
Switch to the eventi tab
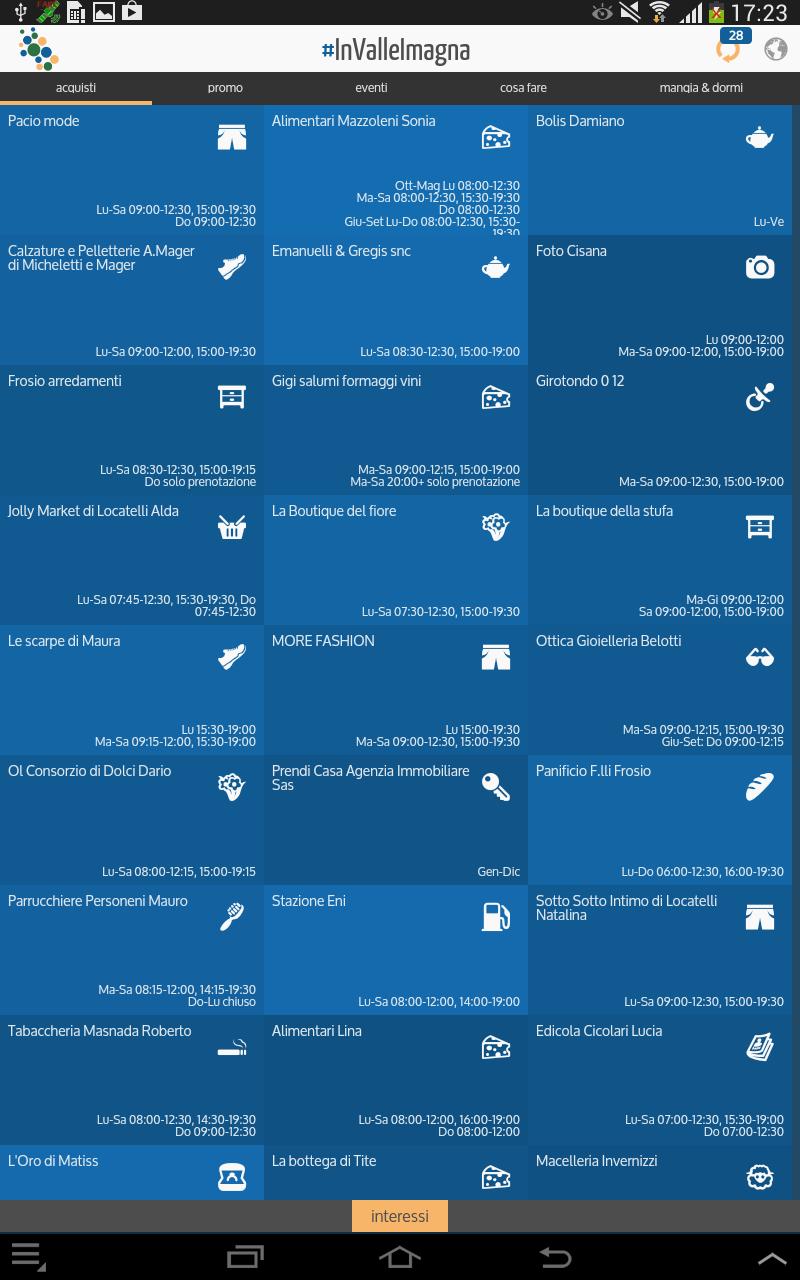[x=371, y=88]
